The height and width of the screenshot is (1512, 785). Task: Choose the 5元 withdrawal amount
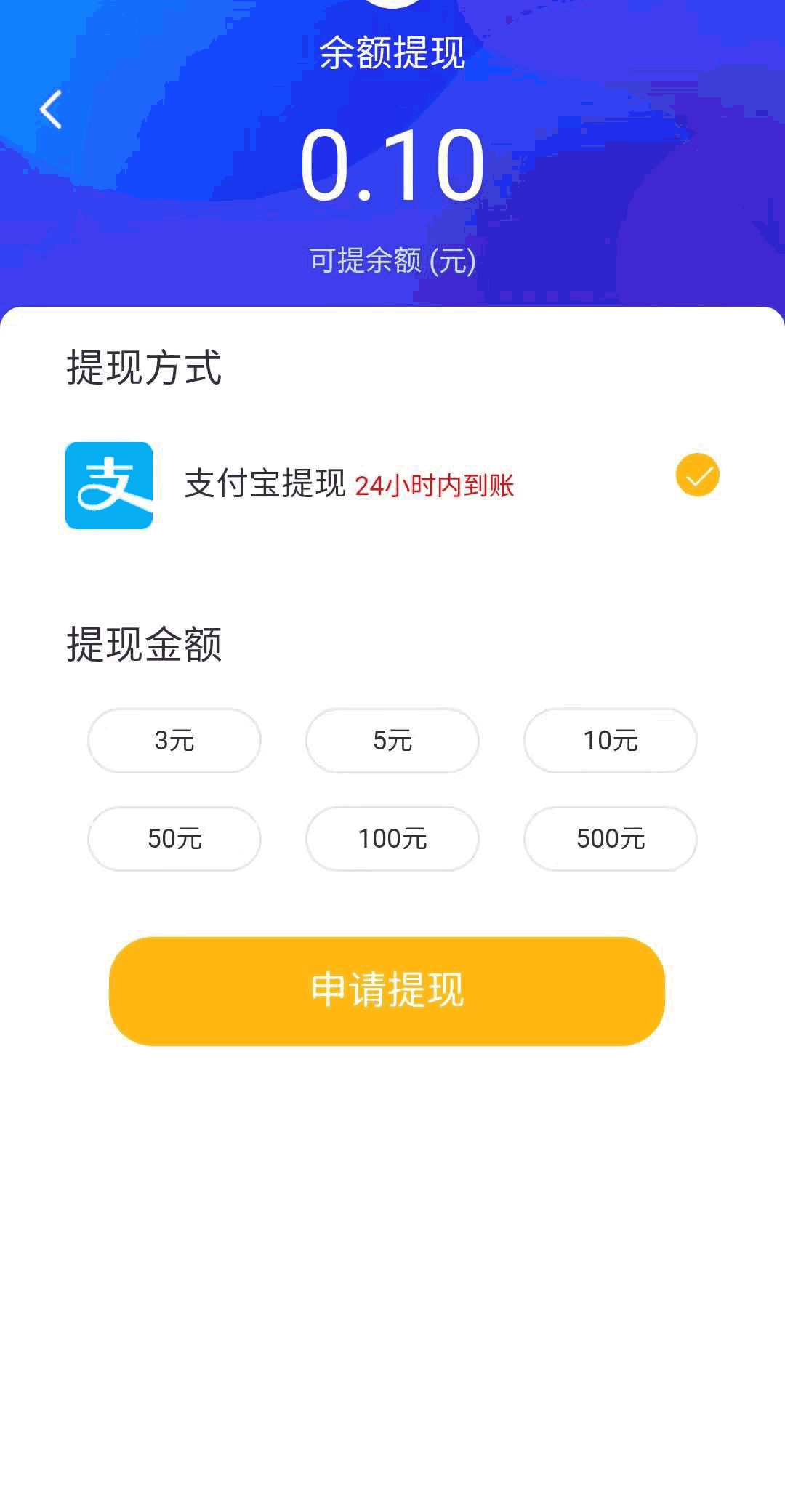pyautogui.click(x=392, y=740)
